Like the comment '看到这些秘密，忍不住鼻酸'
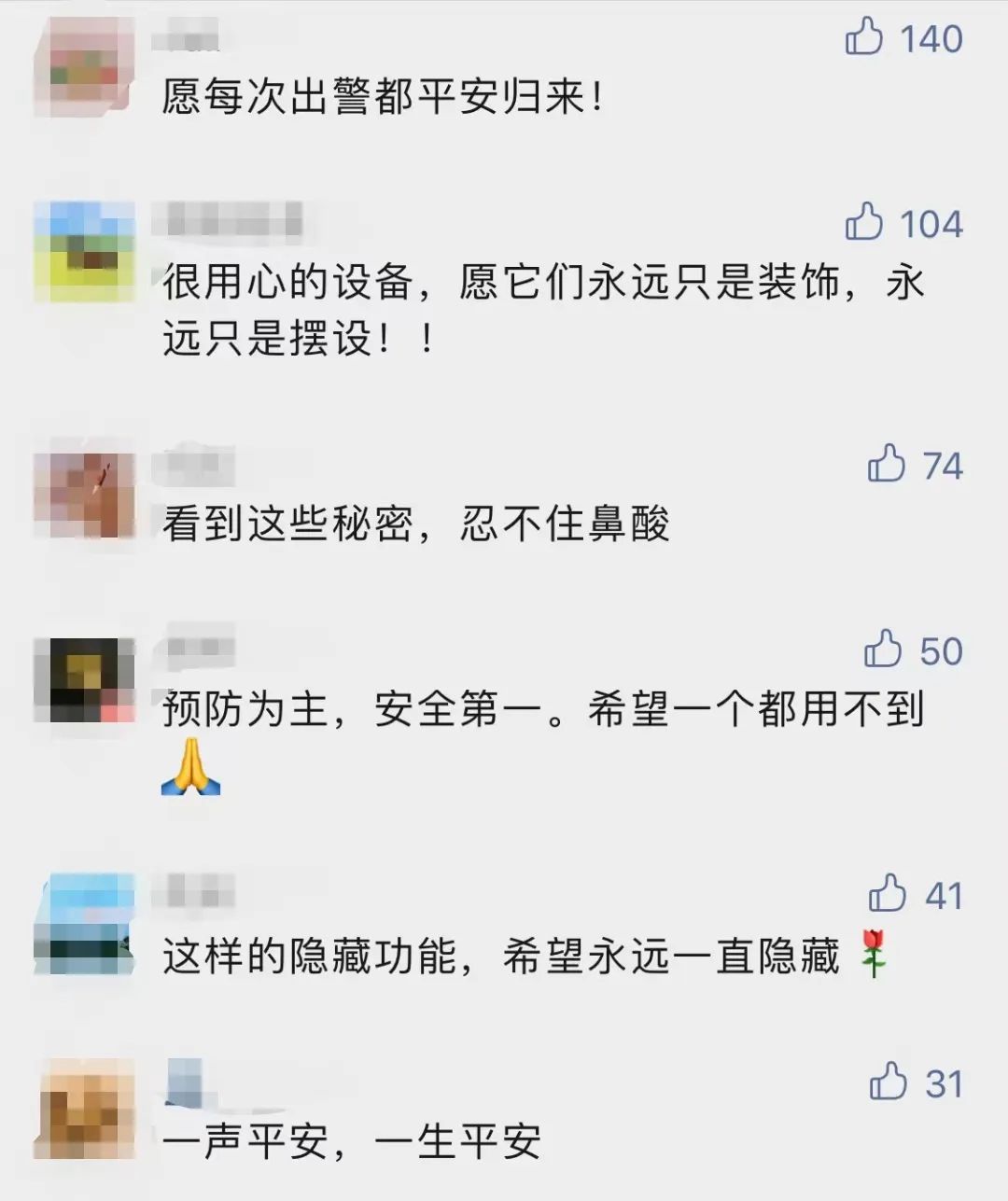Viewport: 1008px width, 1201px height. click(x=886, y=464)
